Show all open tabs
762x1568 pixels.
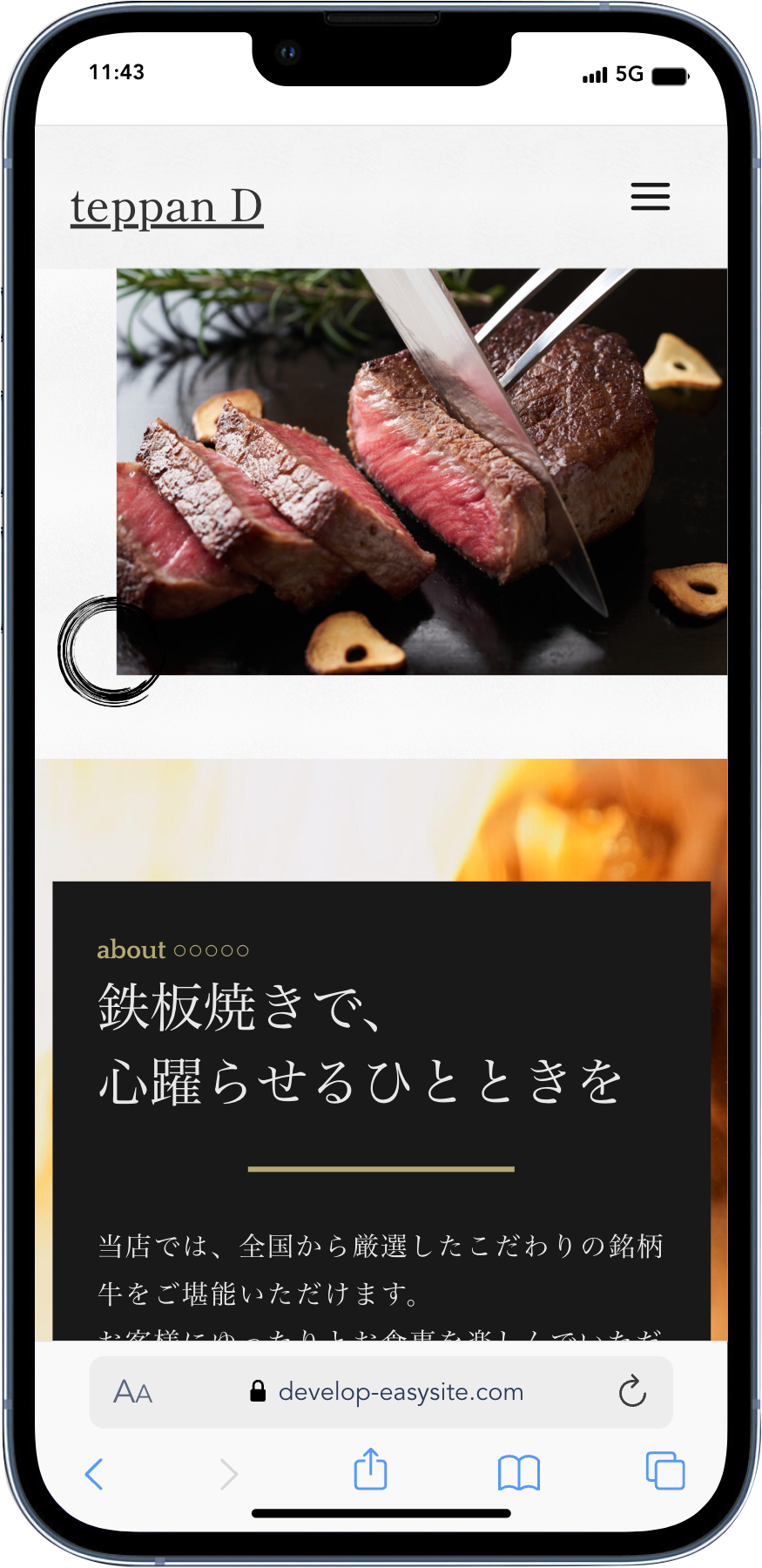pyautogui.click(x=664, y=1470)
